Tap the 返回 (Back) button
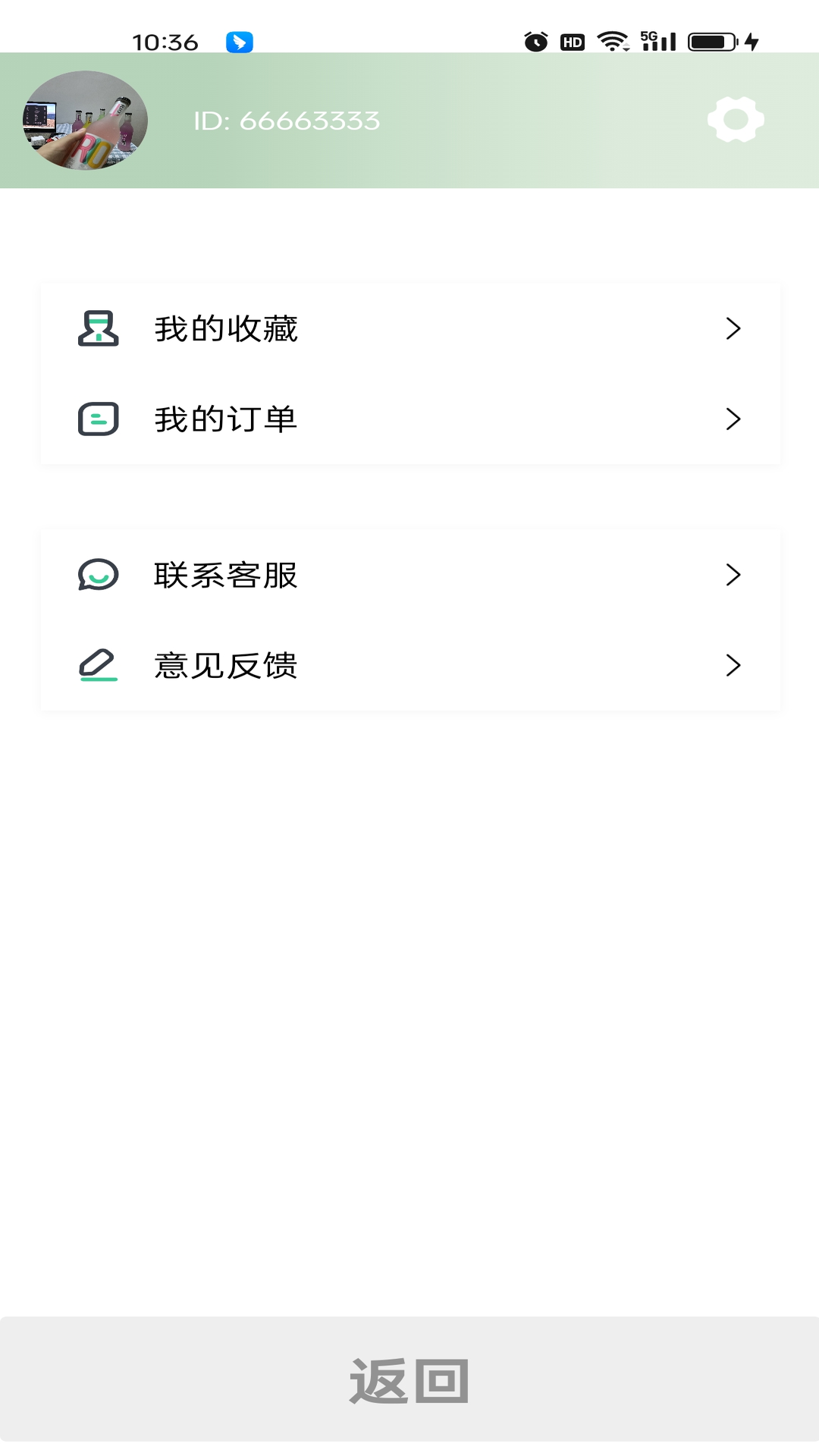This screenshot has height=1456, width=819. (x=409, y=1379)
